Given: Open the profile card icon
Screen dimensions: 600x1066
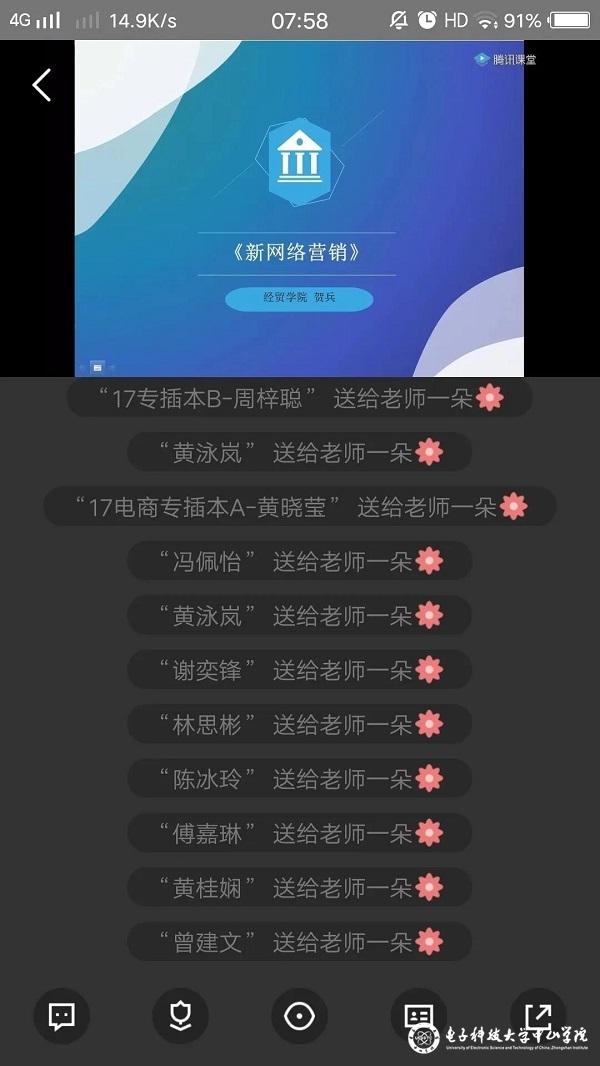Looking at the screenshot, I should point(418,1014).
